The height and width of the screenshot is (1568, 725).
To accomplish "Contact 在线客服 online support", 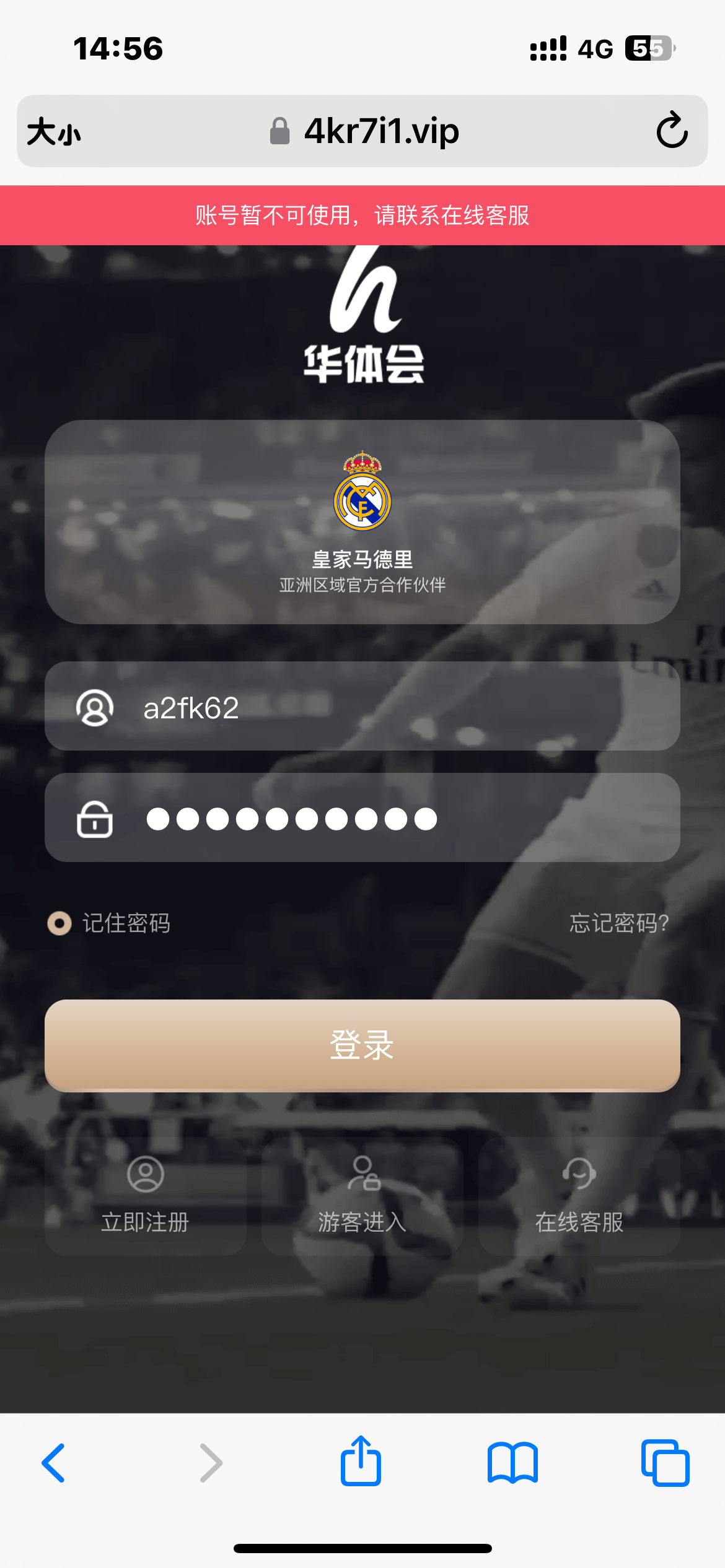I will [579, 1196].
